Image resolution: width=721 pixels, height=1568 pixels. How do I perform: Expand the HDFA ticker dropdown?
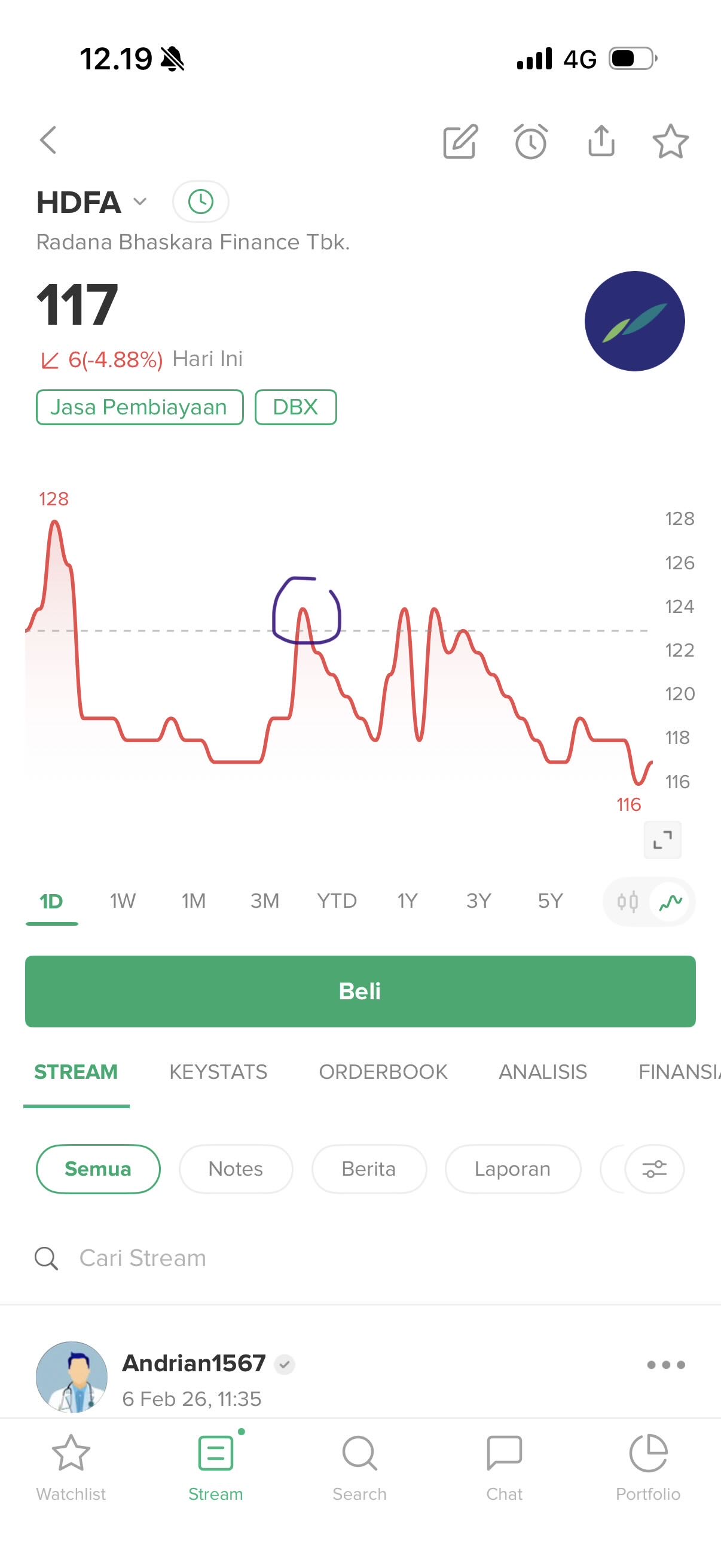pos(140,202)
